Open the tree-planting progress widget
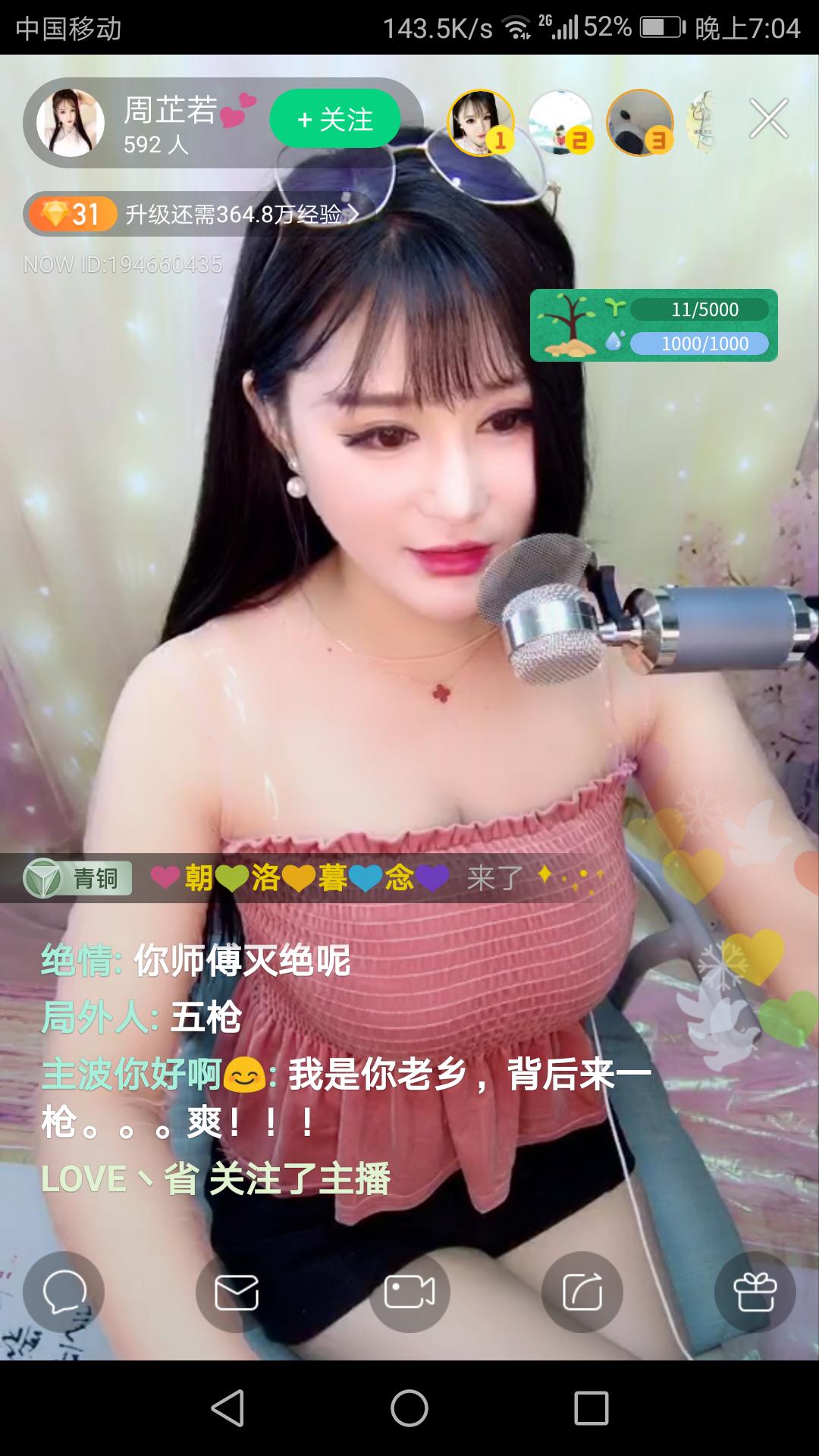819x1456 pixels. [654, 325]
